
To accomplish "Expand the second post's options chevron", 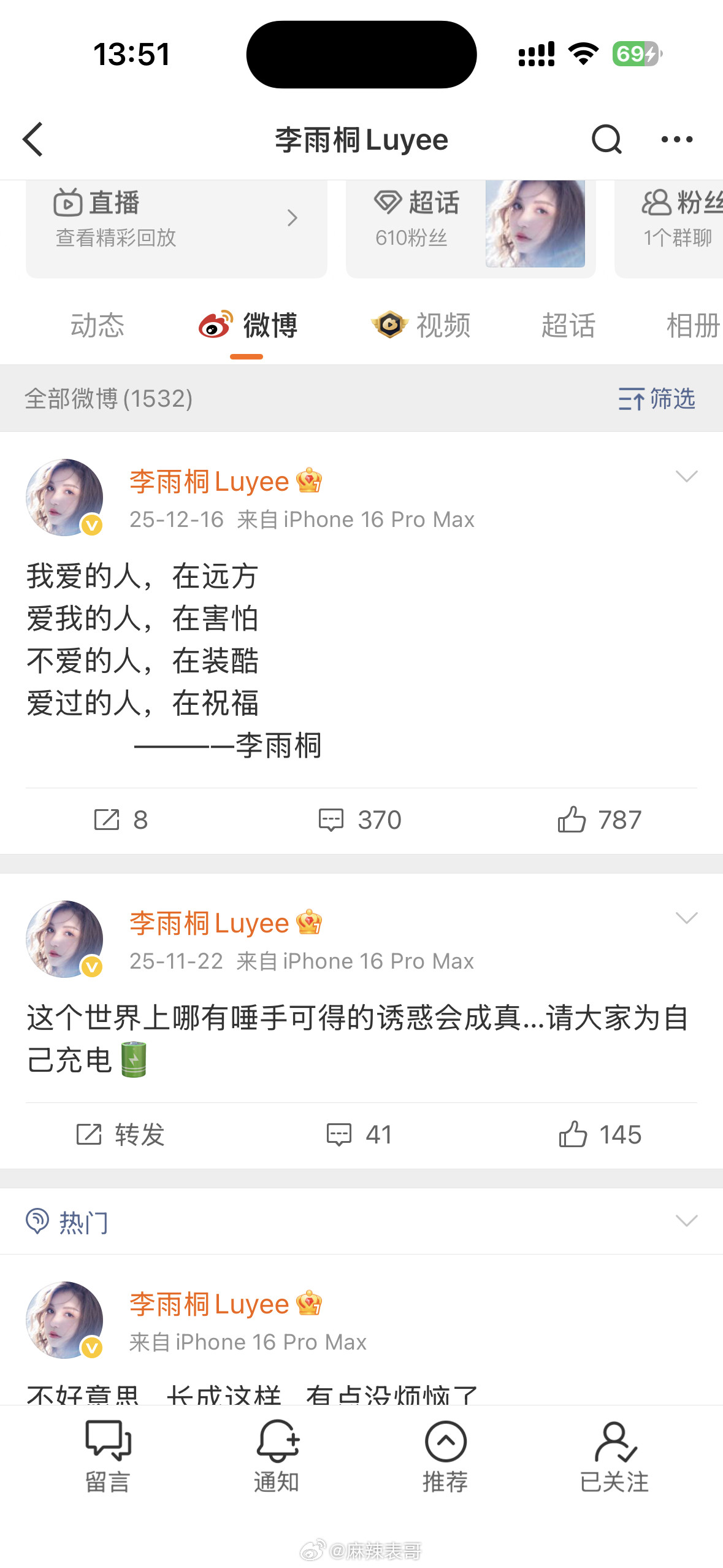I will pos(687,917).
